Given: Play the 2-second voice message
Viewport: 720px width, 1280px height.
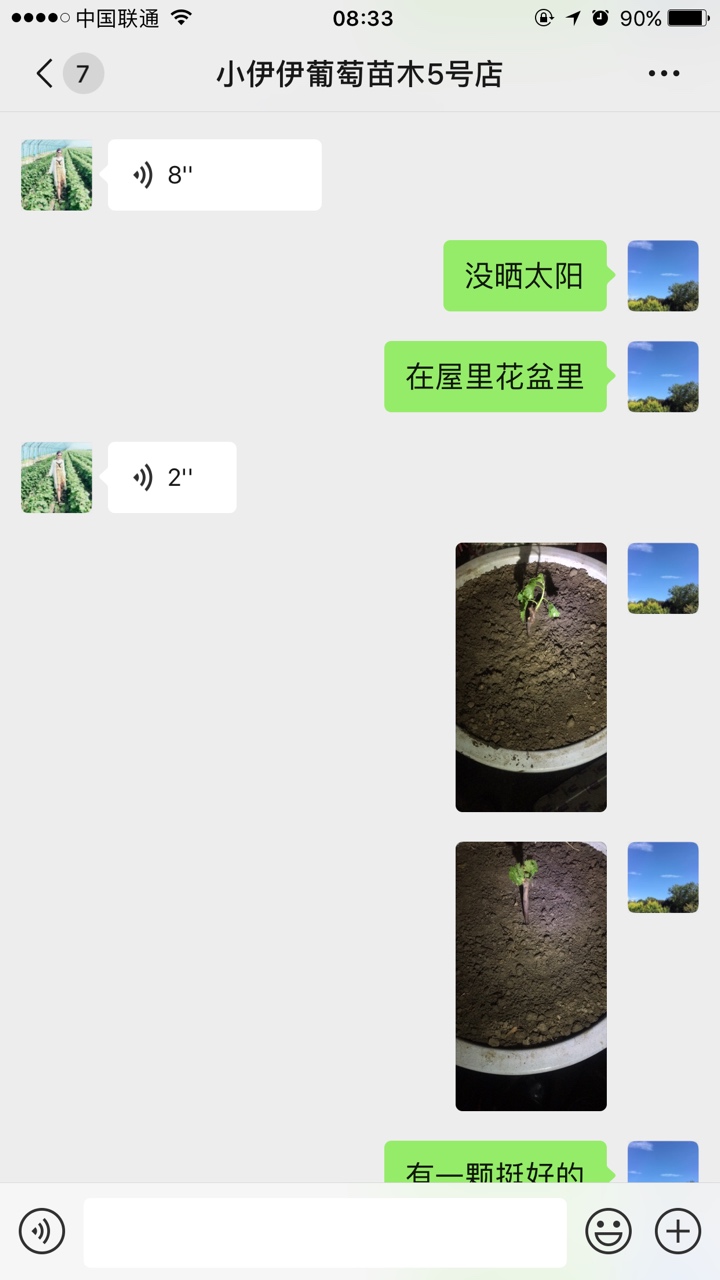Looking at the screenshot, I should (x=172, y=477).
